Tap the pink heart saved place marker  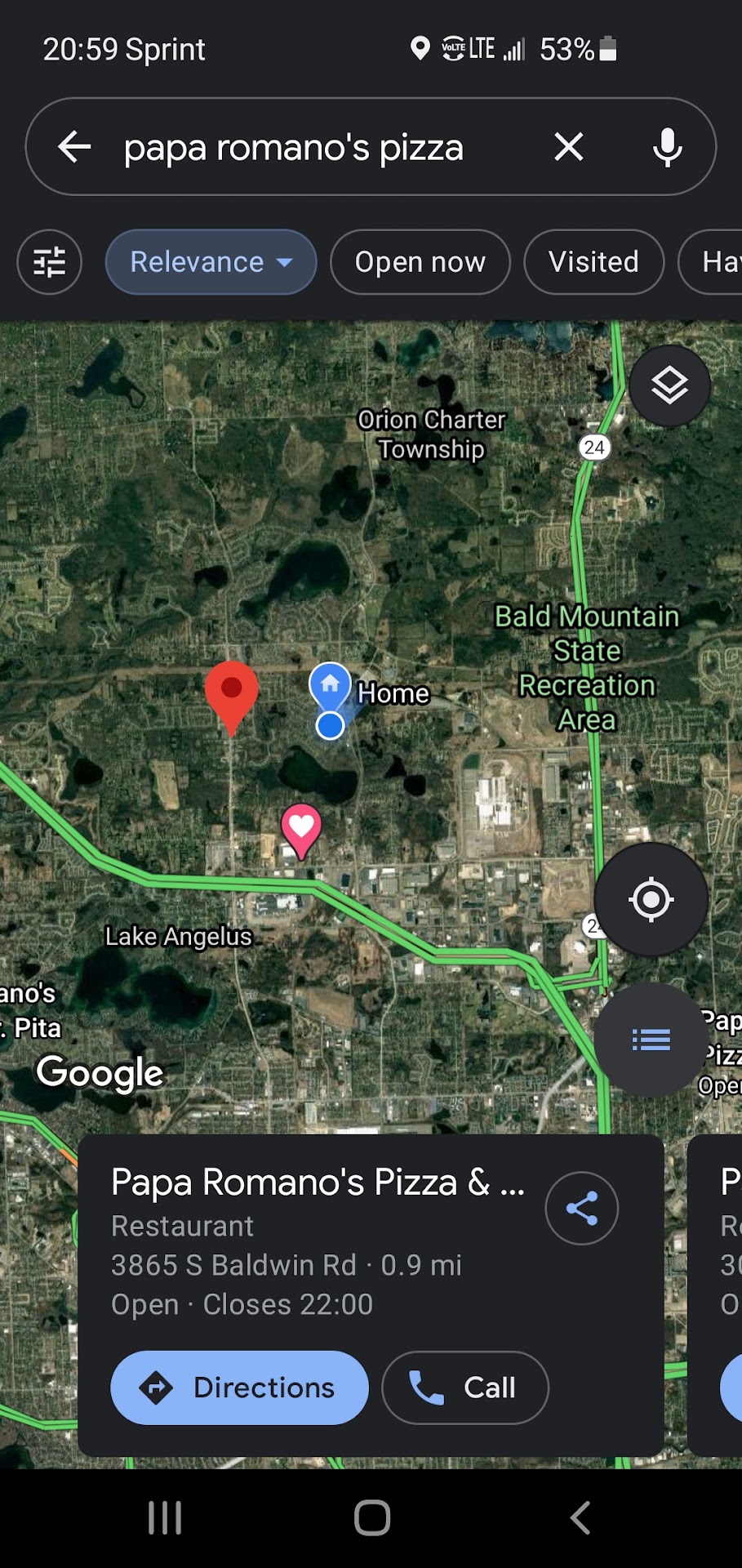point(301,828)
